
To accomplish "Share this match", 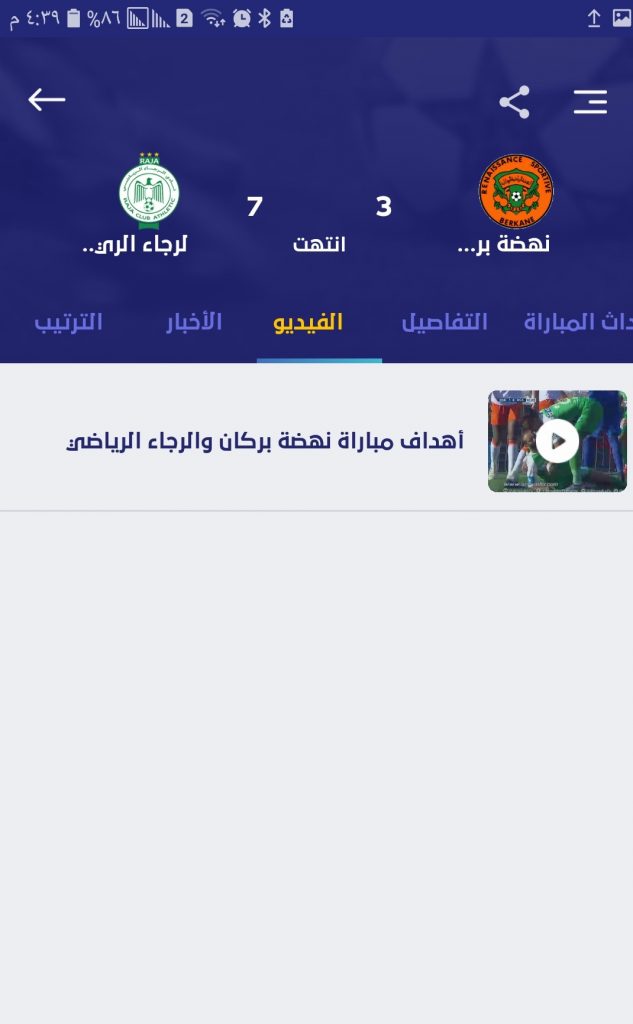I will click(x=514, y=102).
